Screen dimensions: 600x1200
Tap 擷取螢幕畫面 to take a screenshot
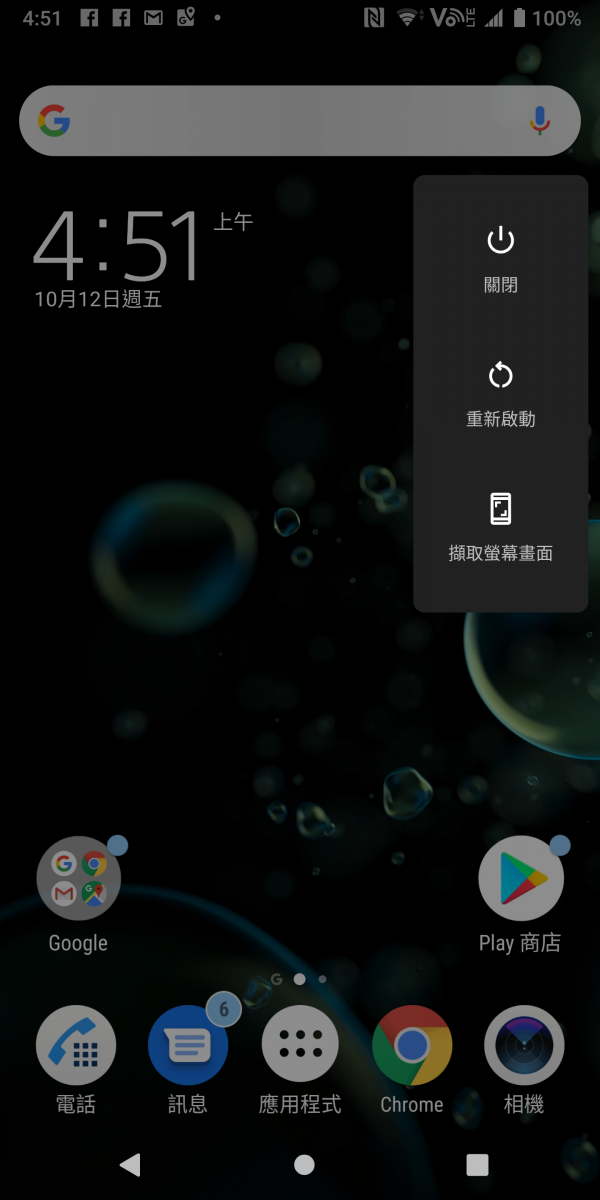500,528
